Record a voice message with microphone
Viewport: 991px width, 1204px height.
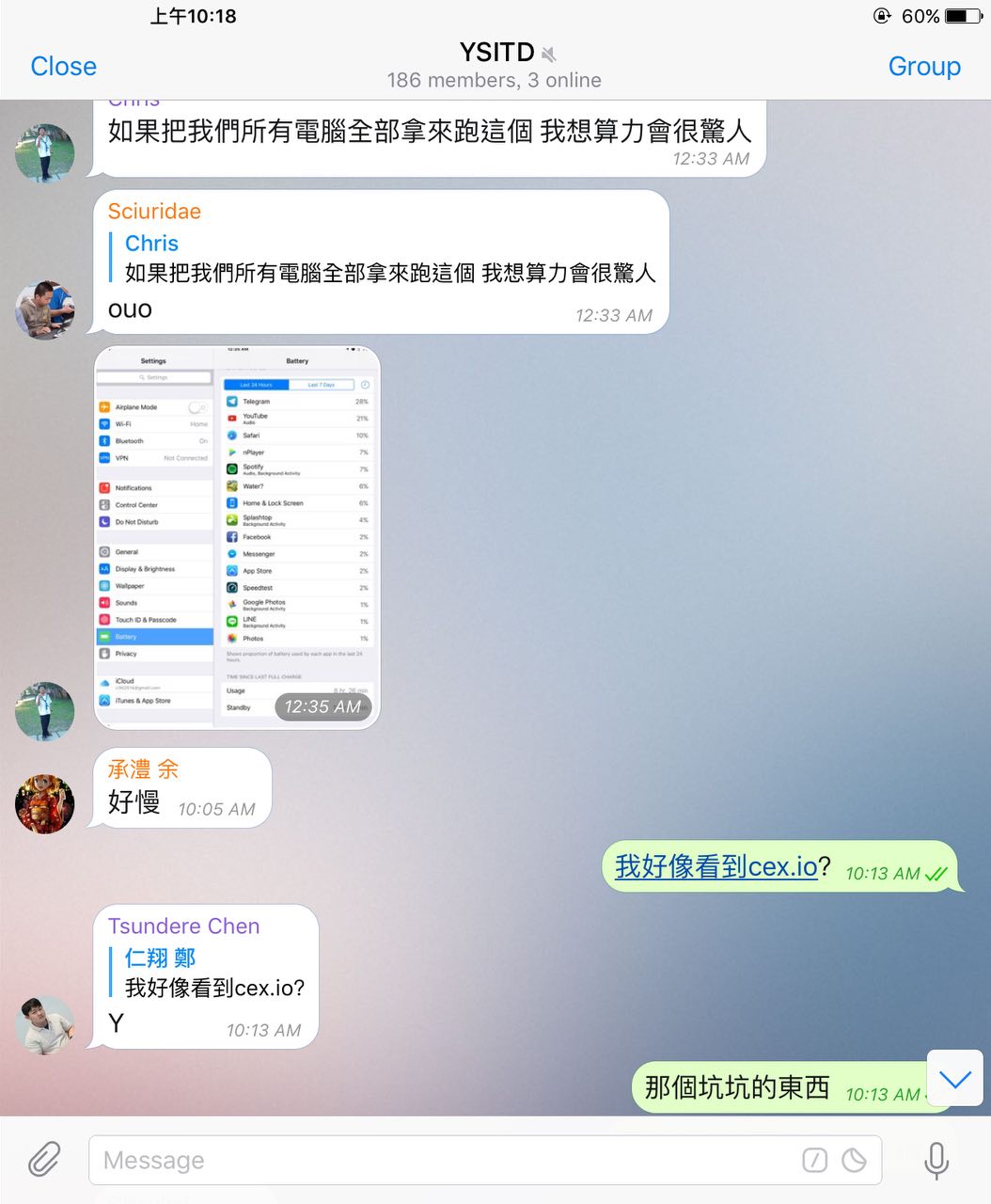click(x=936, y=1160)
